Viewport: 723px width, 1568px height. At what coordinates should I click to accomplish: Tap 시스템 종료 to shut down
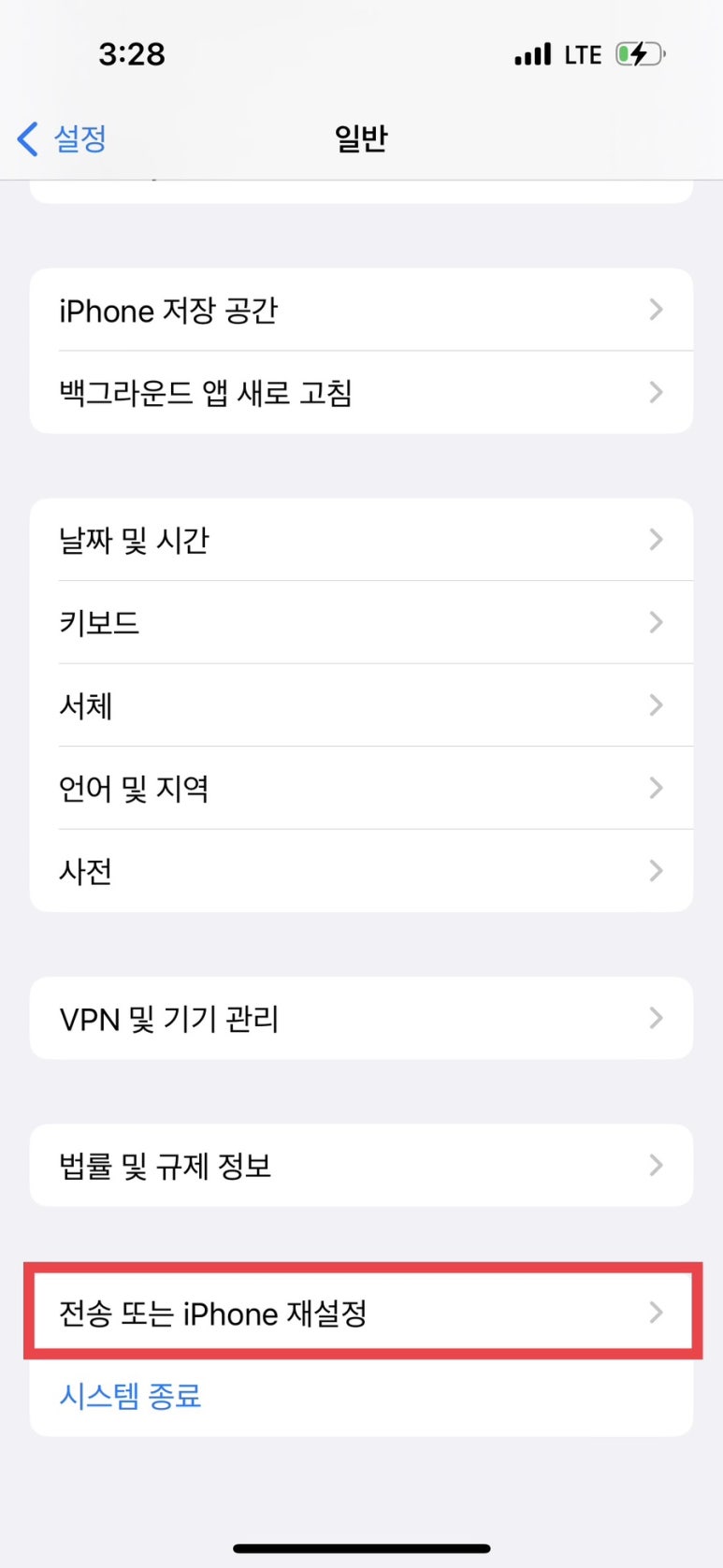click(131, 1396)
